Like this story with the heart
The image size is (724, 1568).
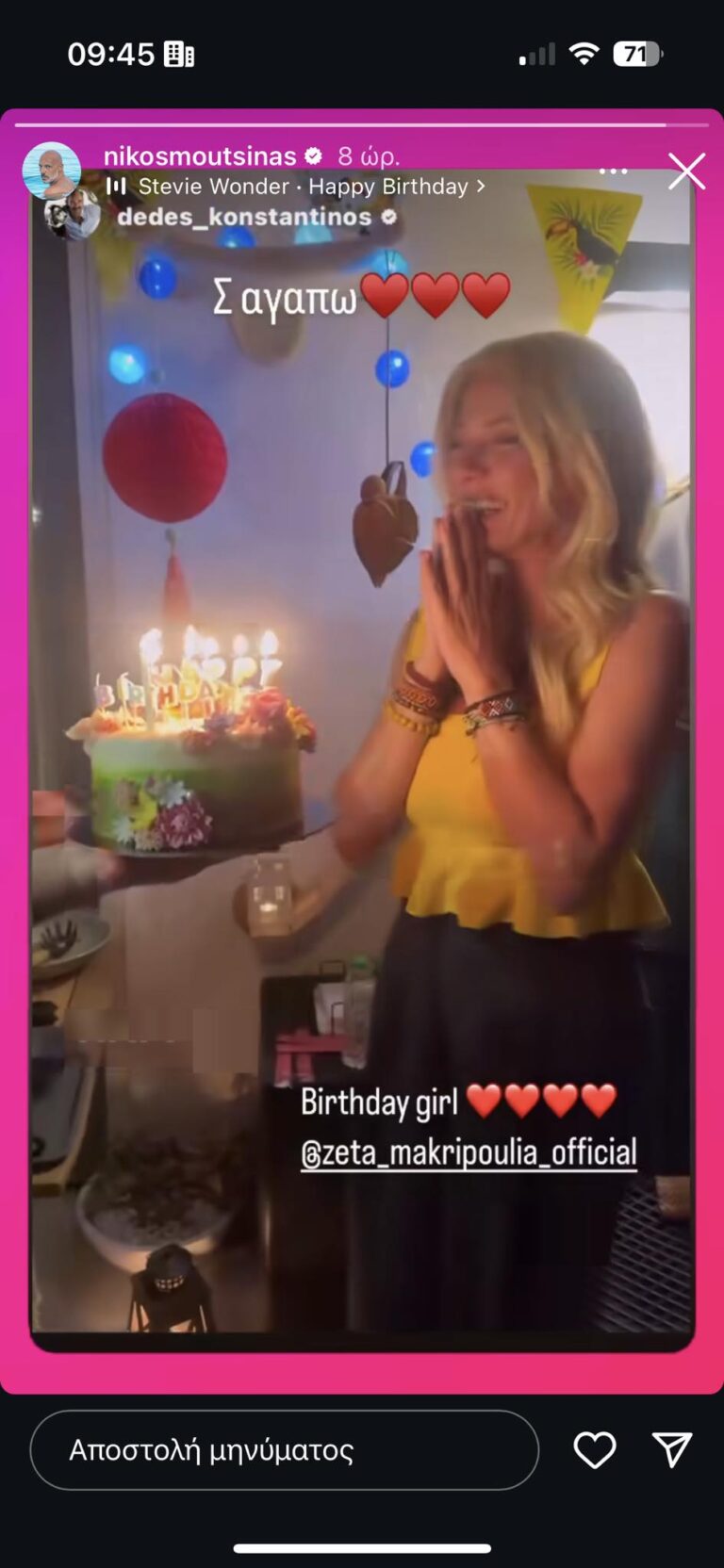[595, 1450]
